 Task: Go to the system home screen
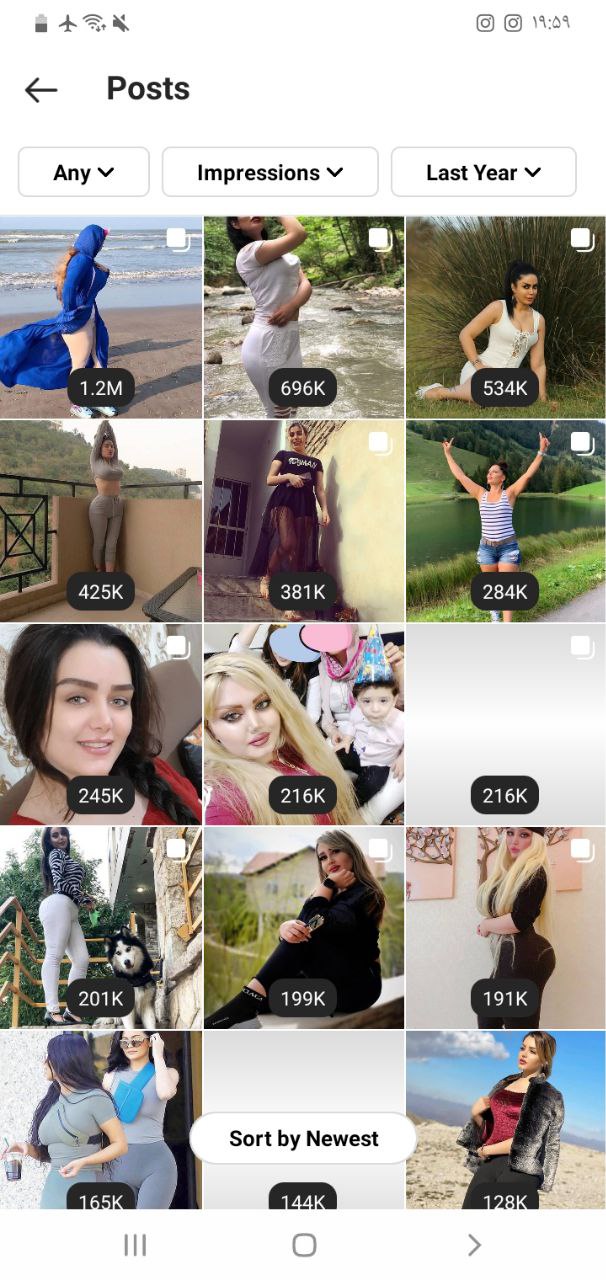(x=304, y=1245)
